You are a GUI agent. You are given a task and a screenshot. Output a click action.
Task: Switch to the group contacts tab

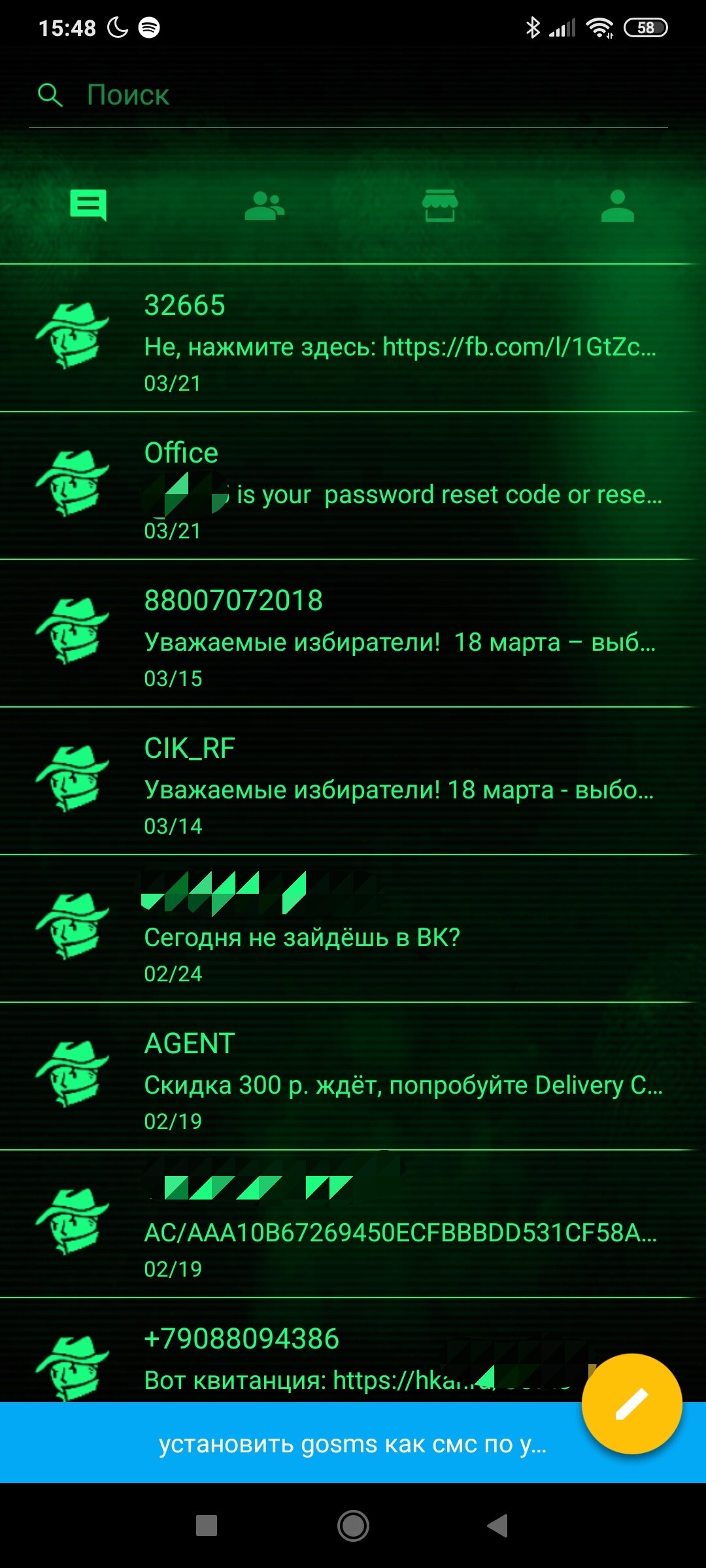tap(264, 206)
